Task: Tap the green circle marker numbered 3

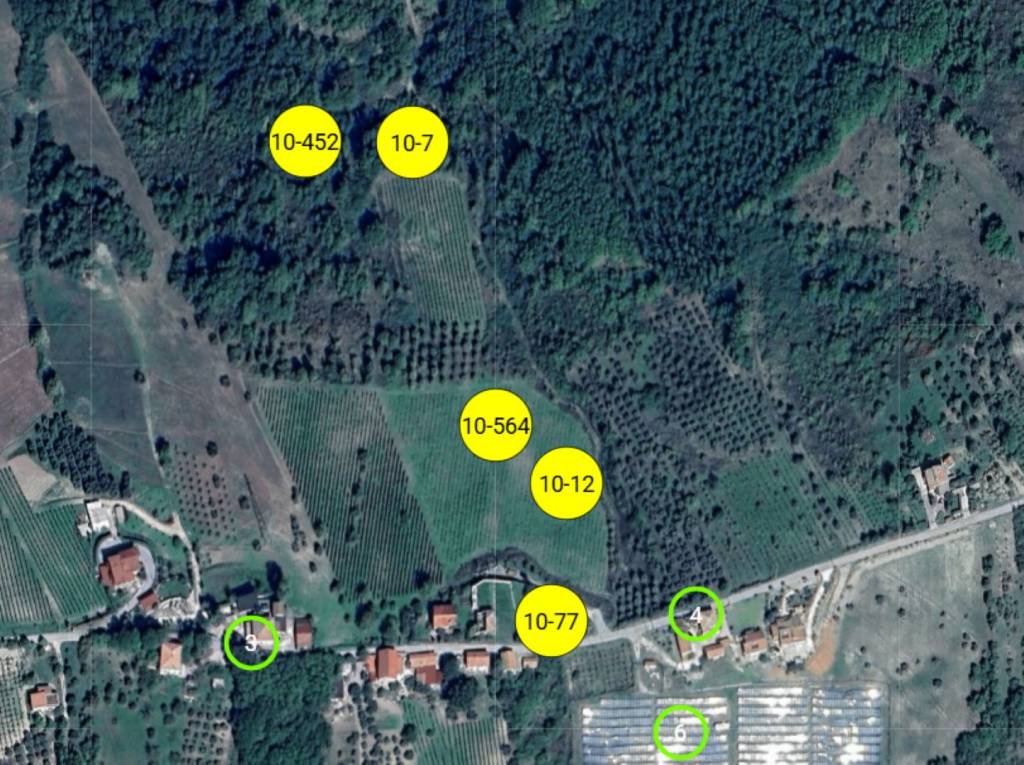Action: click(x=251, y=643)
